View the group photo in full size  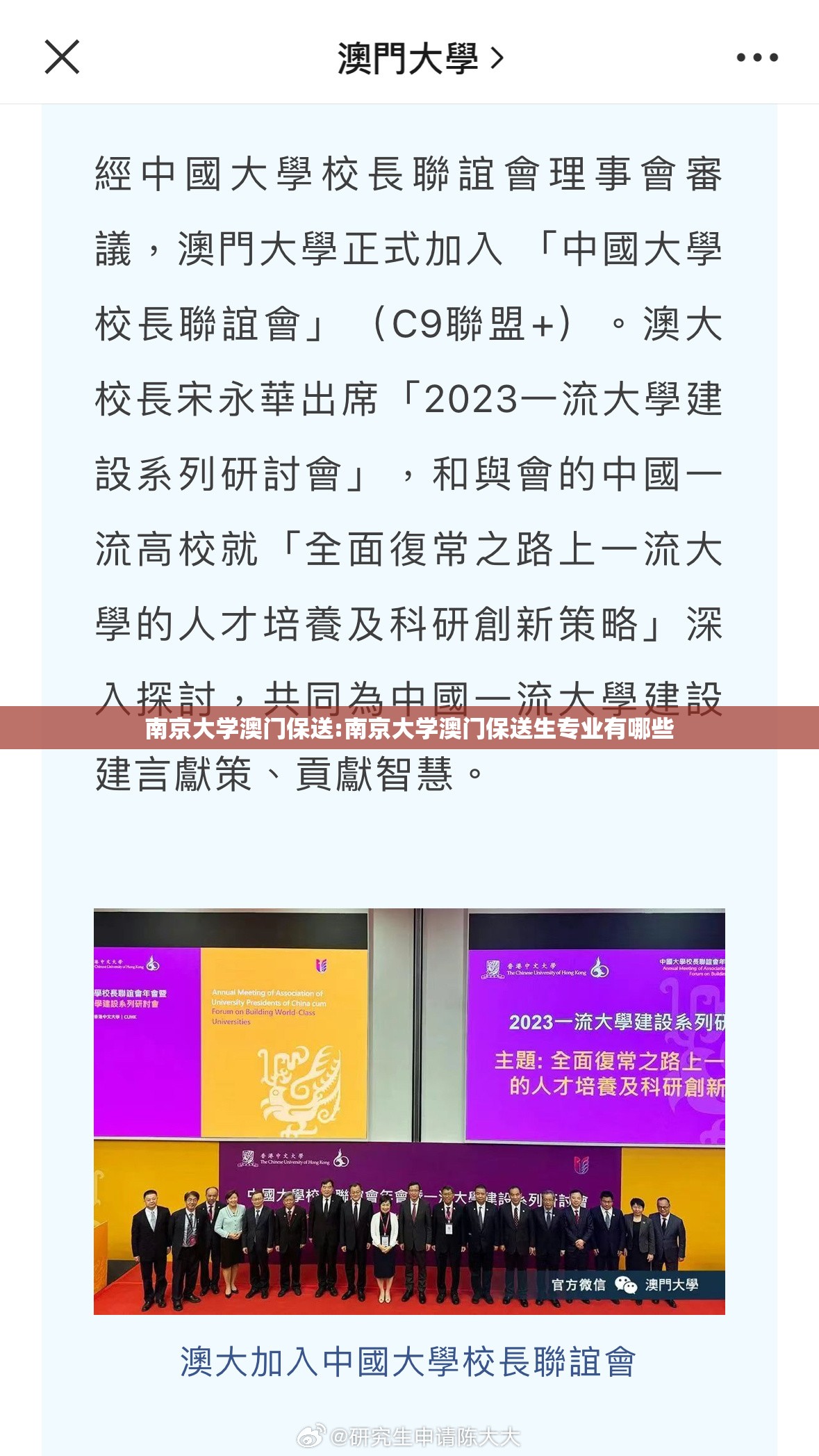(x=409, y=1111)
